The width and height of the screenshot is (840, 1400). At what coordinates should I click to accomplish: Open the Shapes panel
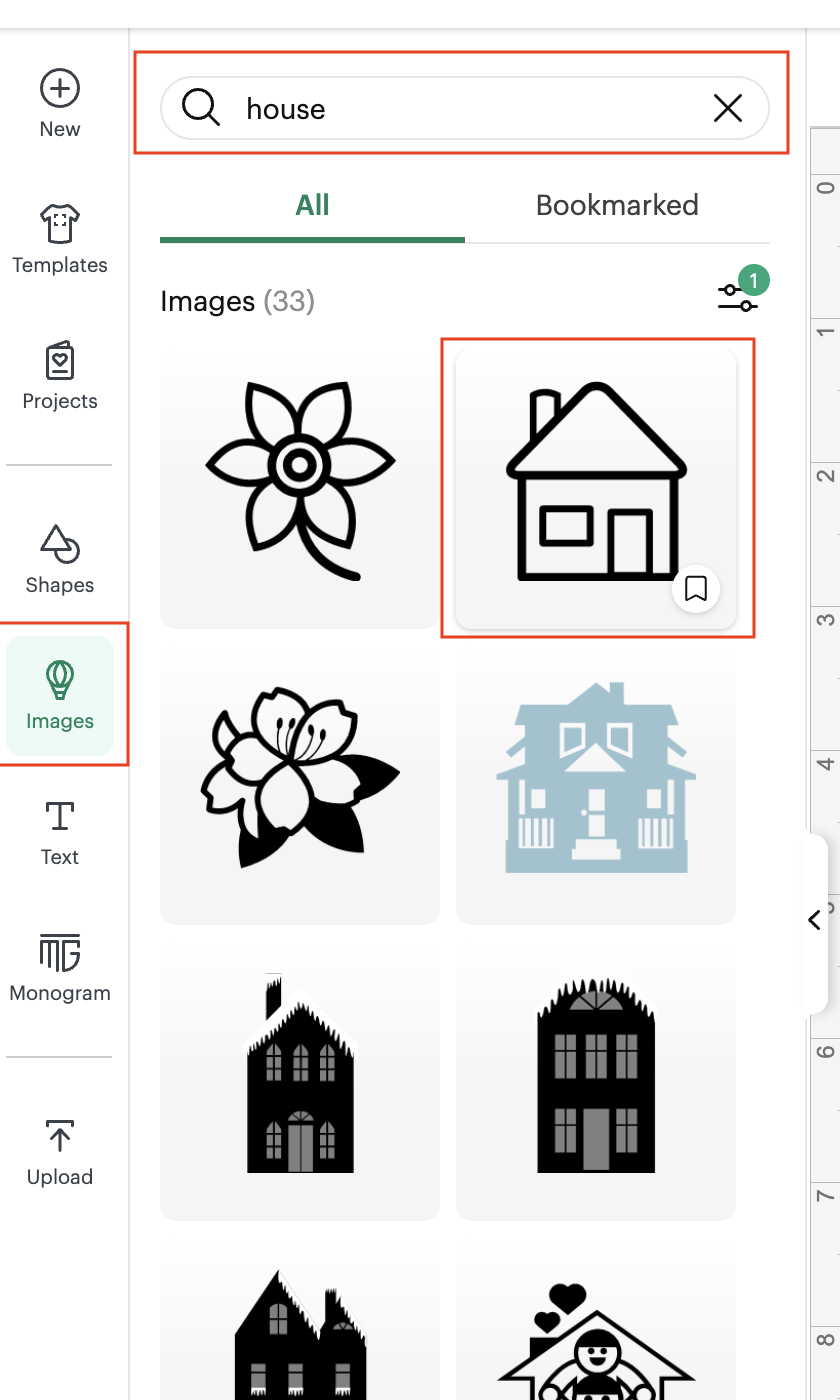[60, 560]
